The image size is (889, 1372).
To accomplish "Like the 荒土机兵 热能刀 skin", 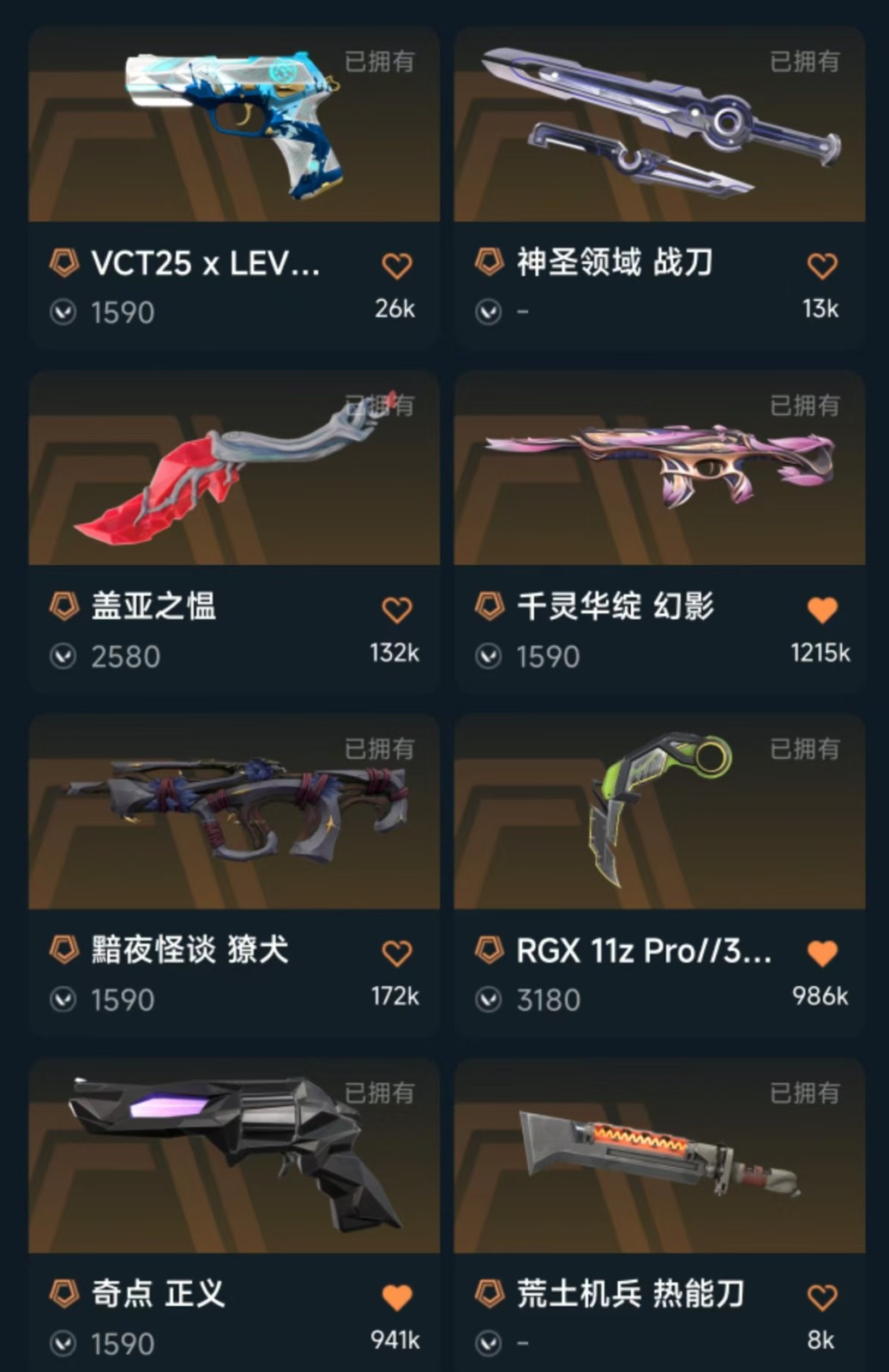I will (x=821, y=1297).
